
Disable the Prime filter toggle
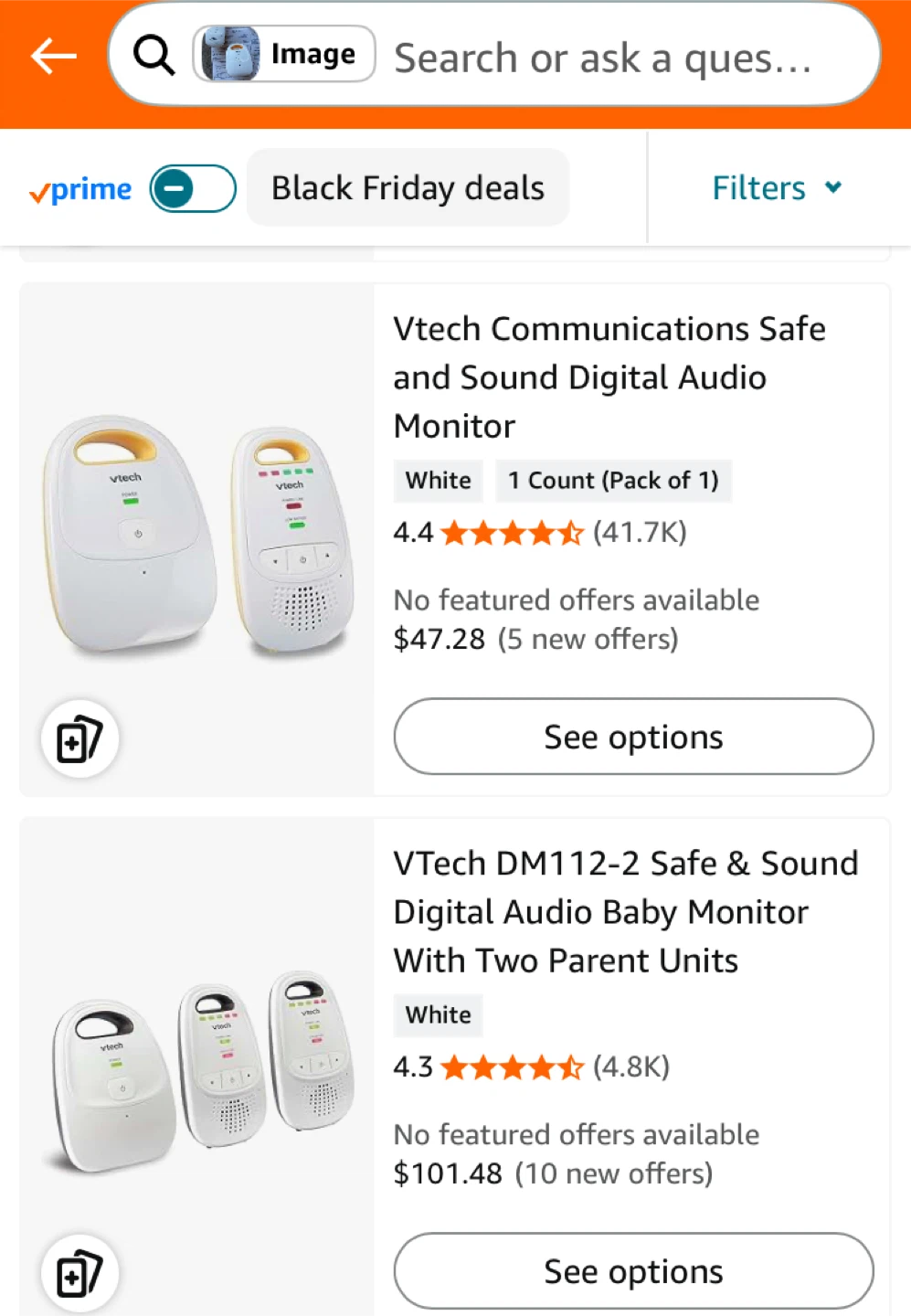pyautogui.click(x=191, y=188)
